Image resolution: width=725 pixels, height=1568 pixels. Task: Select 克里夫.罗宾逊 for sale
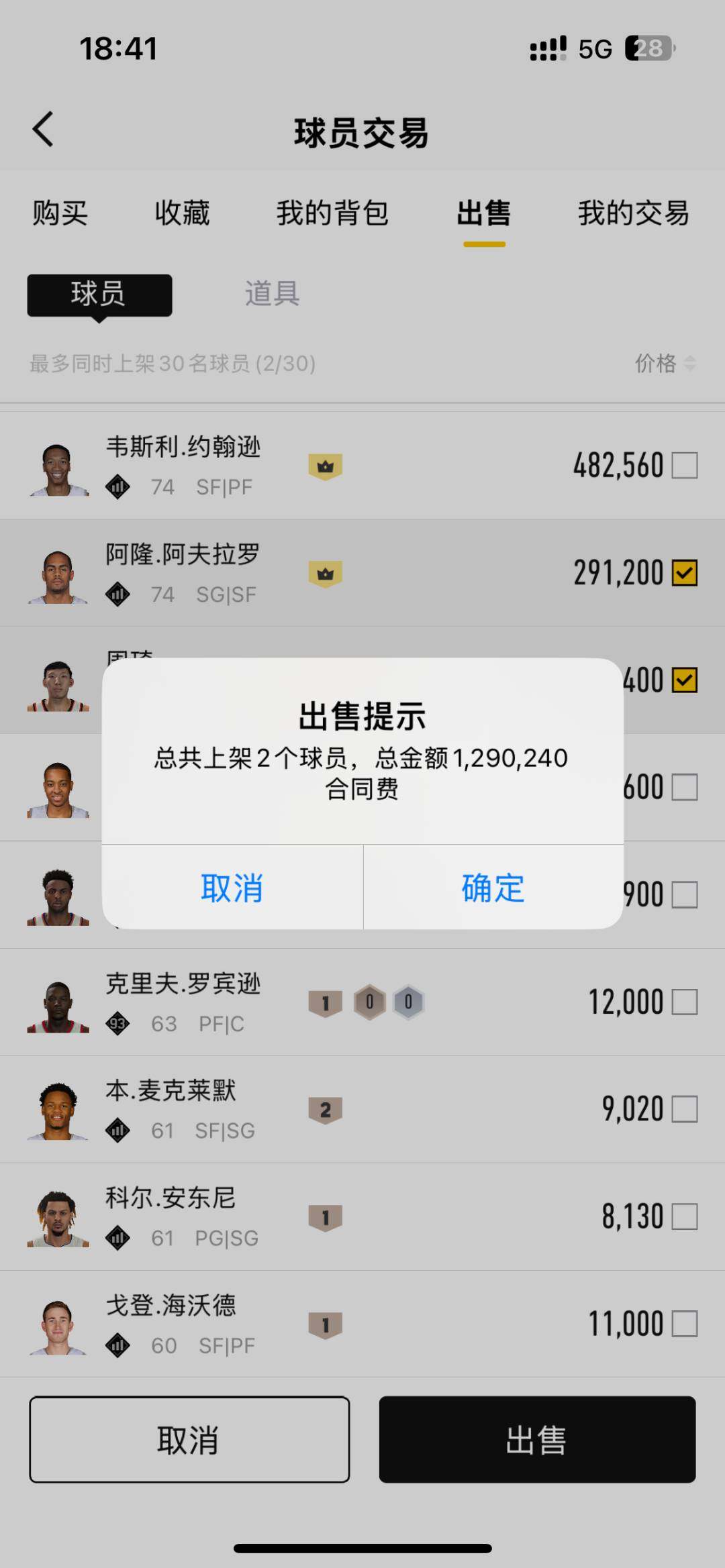[685, 1002]
